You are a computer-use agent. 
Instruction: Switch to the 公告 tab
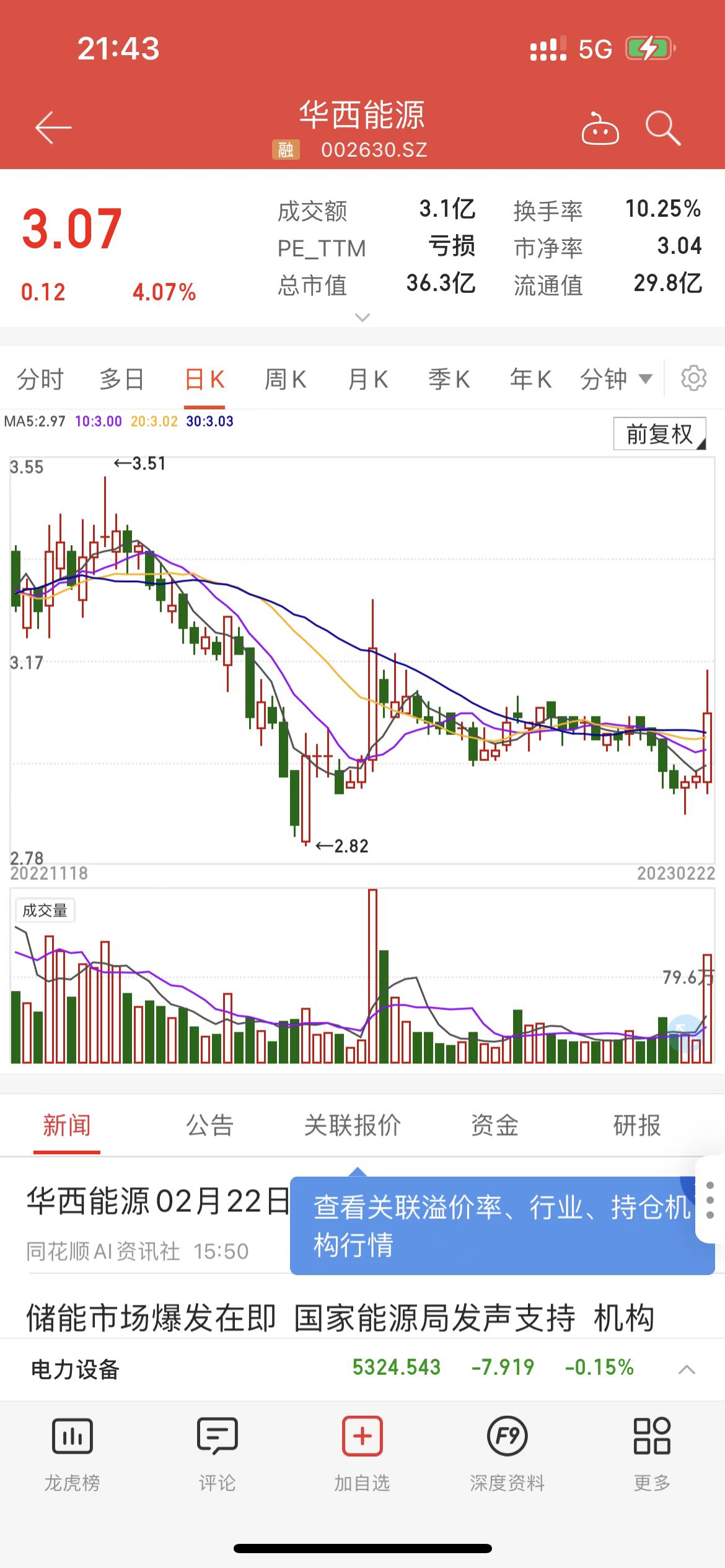[x=210, y=1125]
